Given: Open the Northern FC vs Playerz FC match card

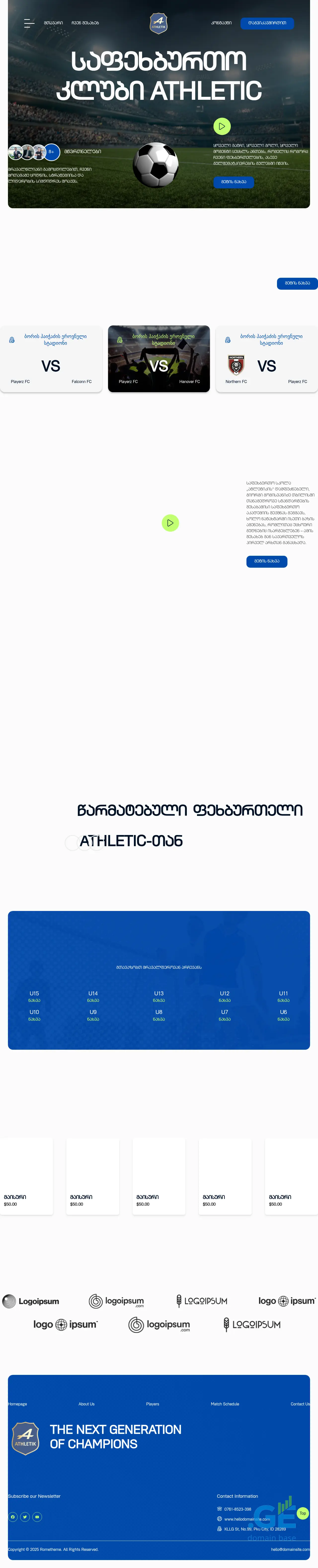Looking at the screenshot, I should pos(266,359).
